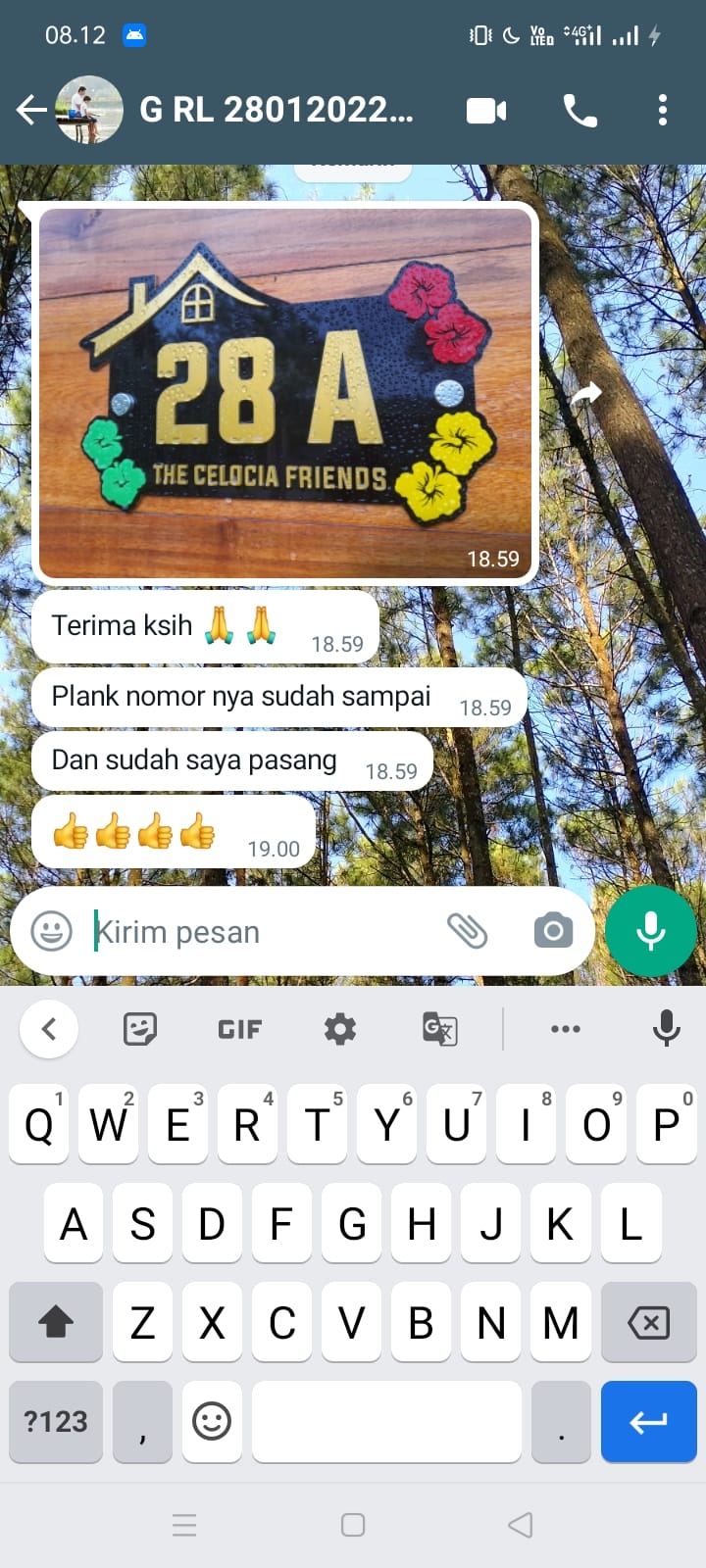Attach a file with the paperclip

pos(467,930)
